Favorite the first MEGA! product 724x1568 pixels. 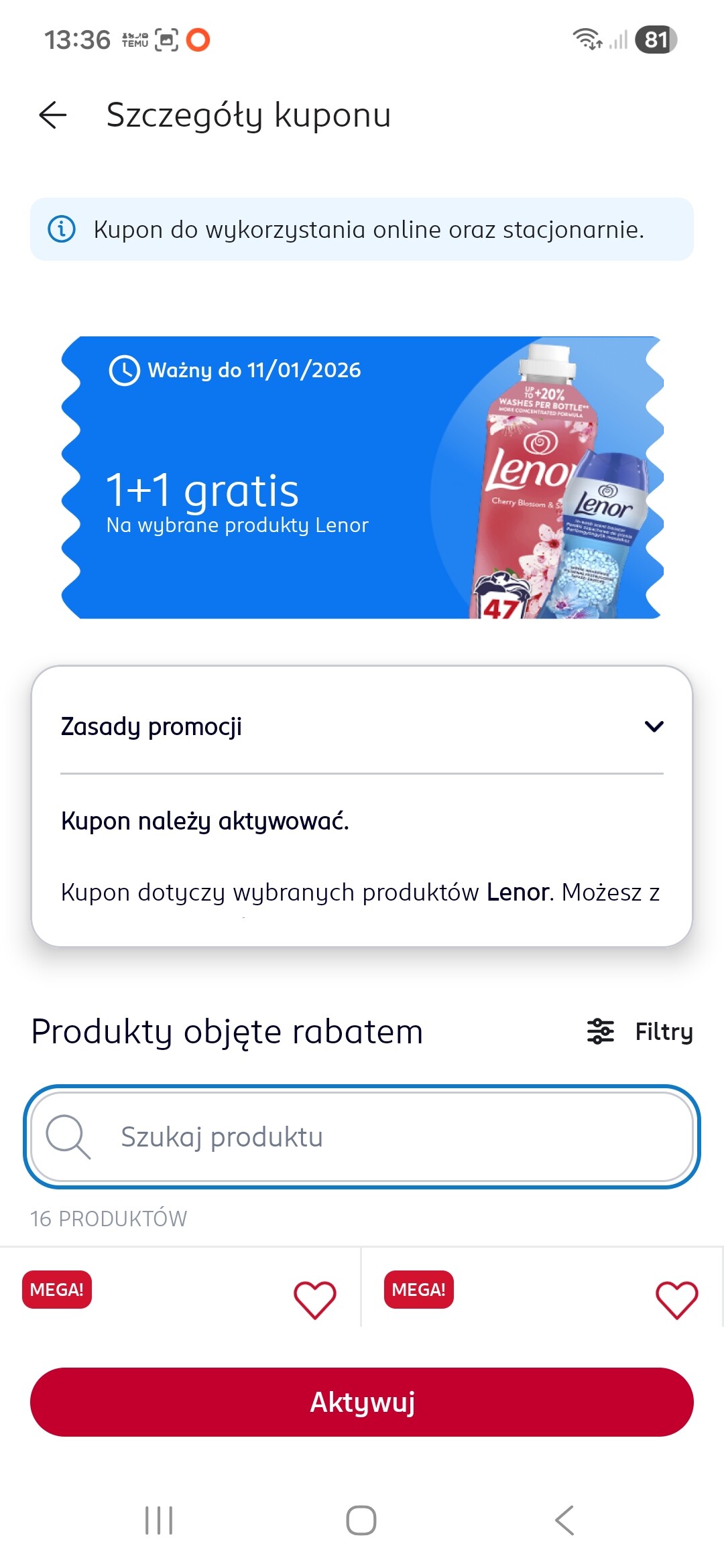tap(314, 1300)
